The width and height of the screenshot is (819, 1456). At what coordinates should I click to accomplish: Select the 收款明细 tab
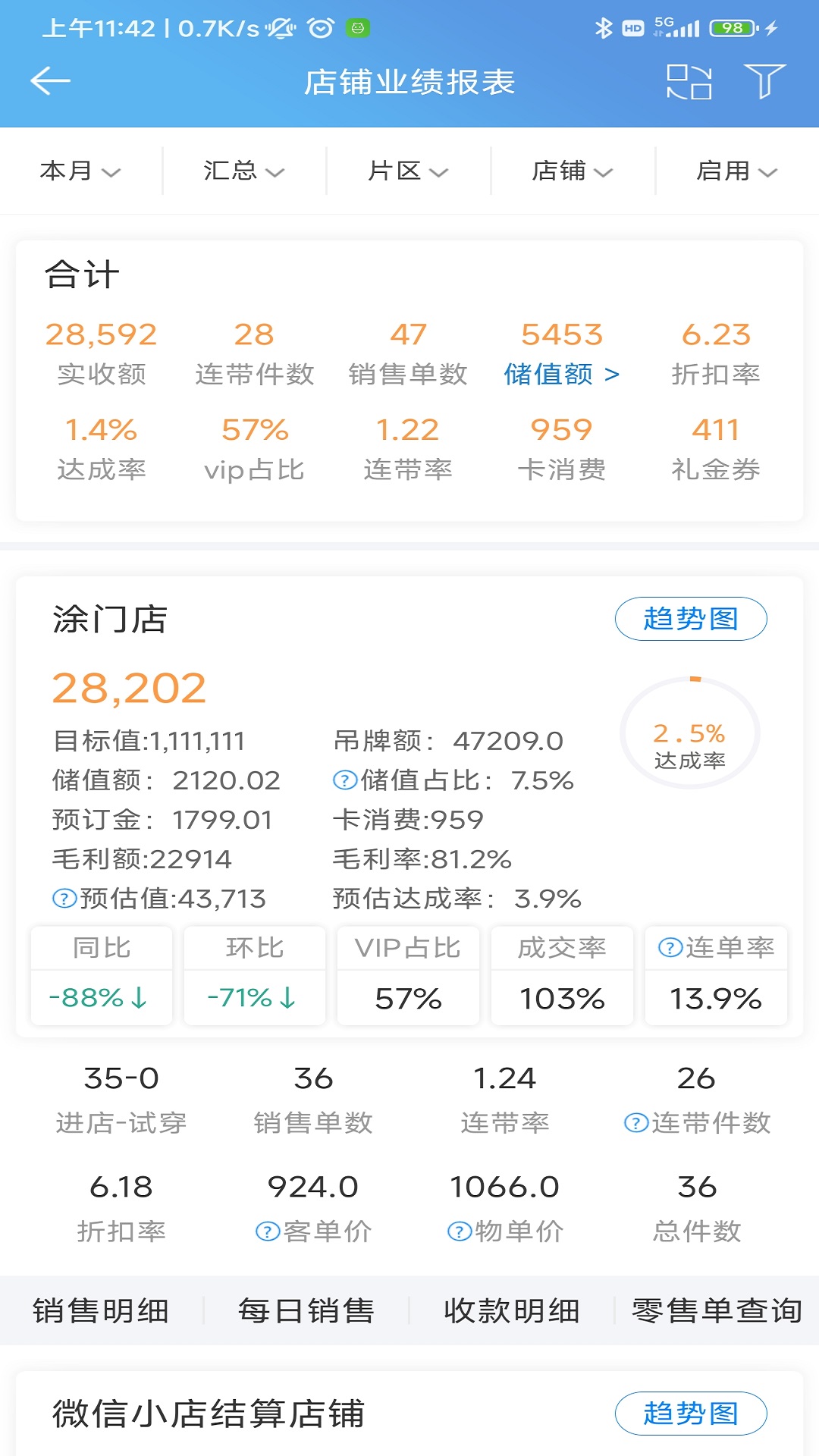point(511,1308)
